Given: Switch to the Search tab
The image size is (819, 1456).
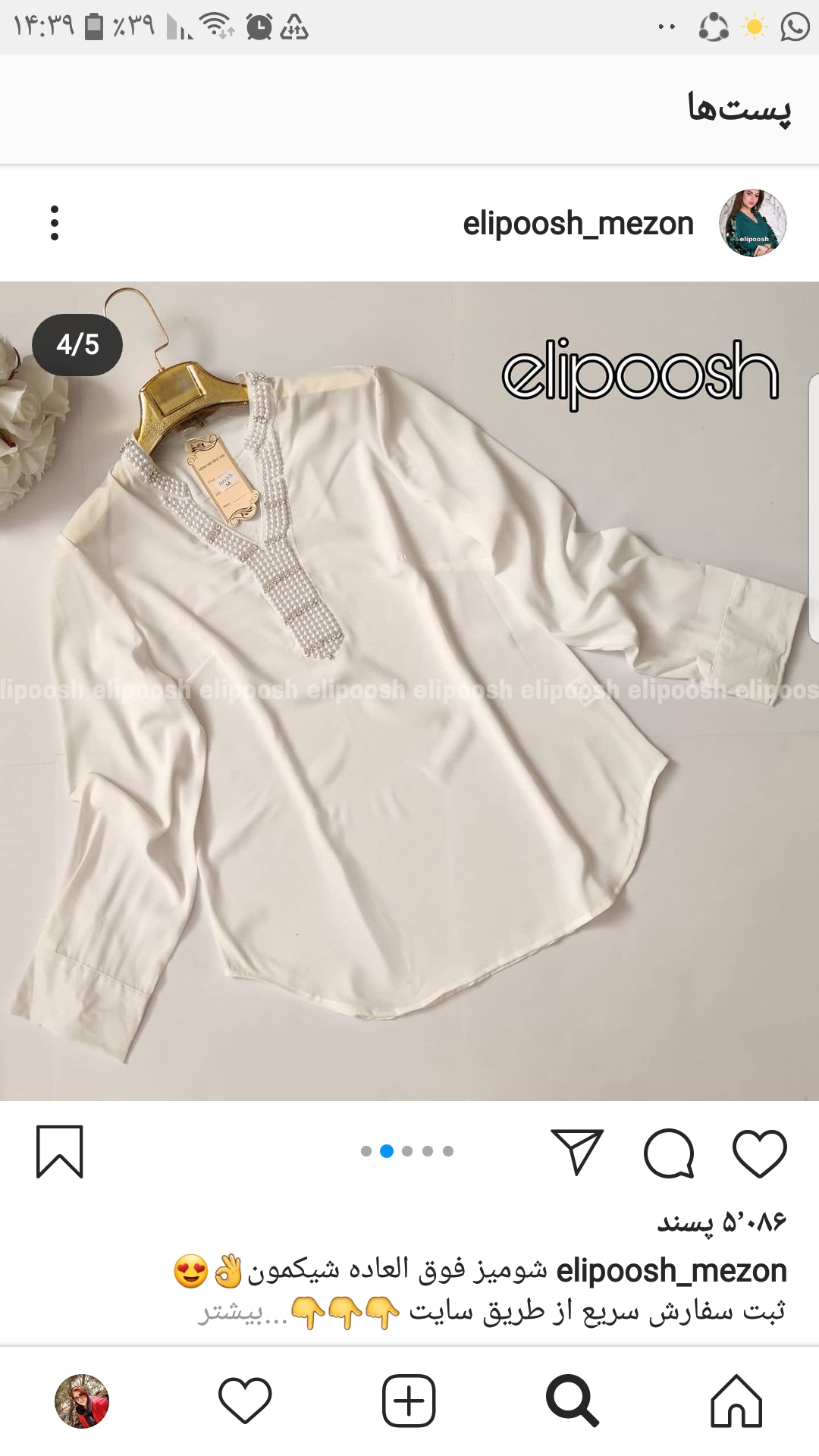Looking at the screenshot, I should [573, 1401].
